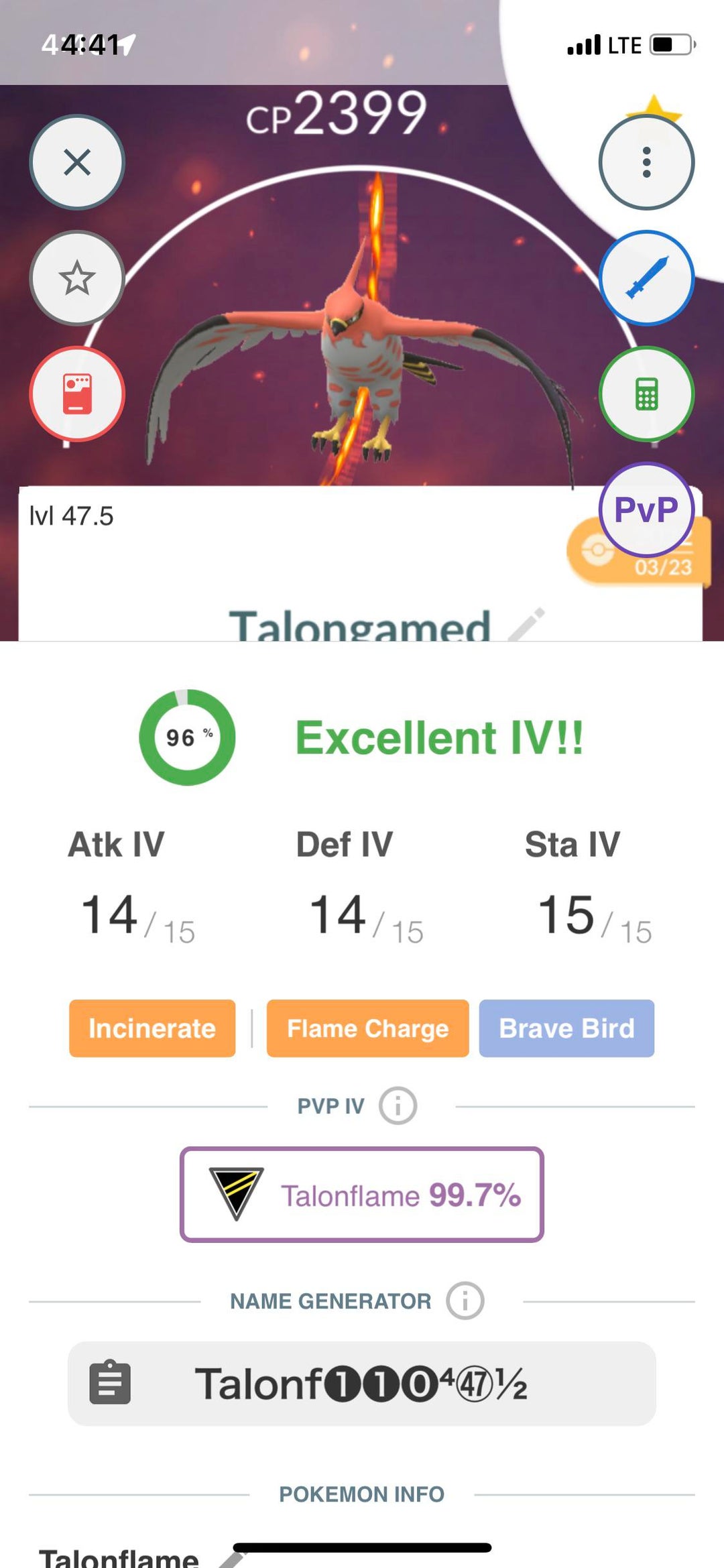Show info about Name Generator

coord(465,1301)
